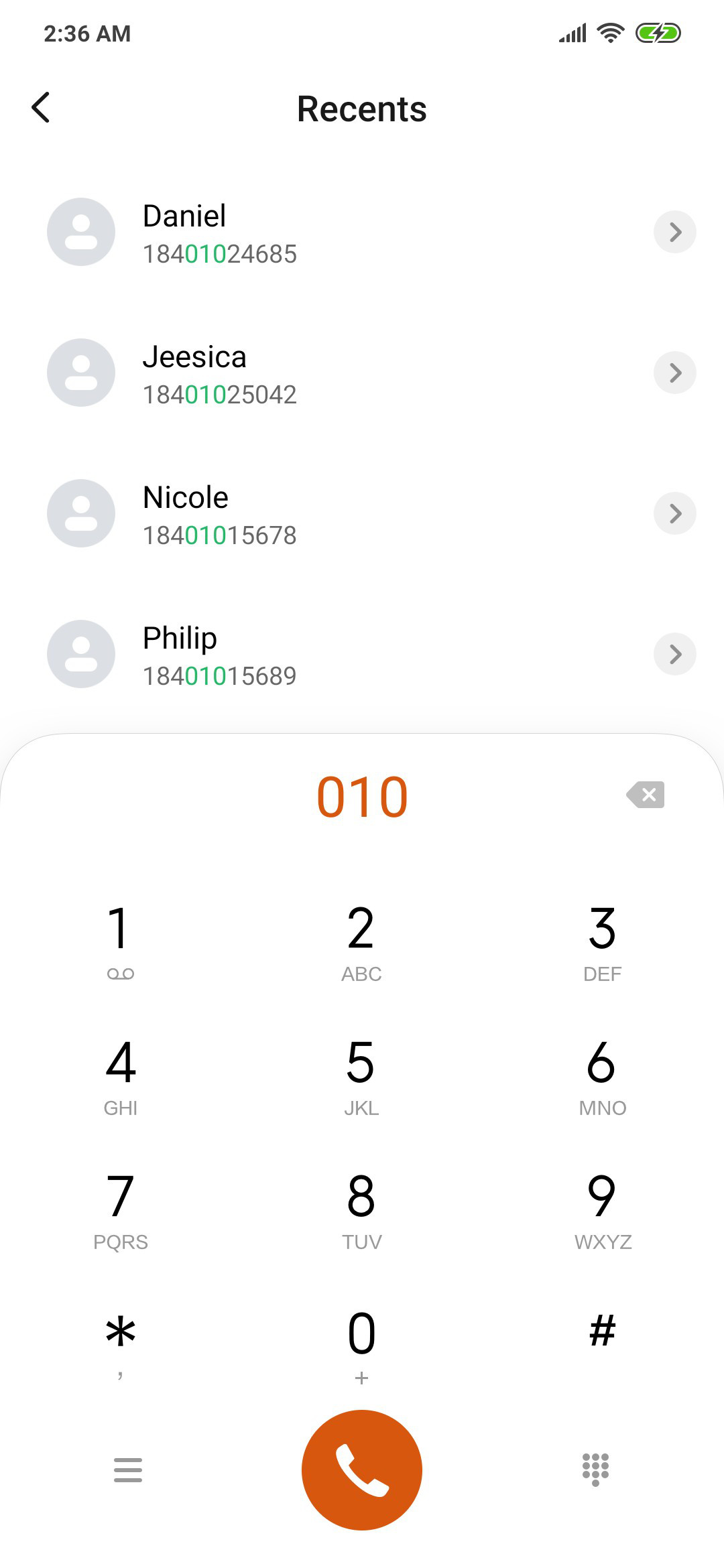Open details arrow next to Philip
724x1568 pixels.
[674, 654]
